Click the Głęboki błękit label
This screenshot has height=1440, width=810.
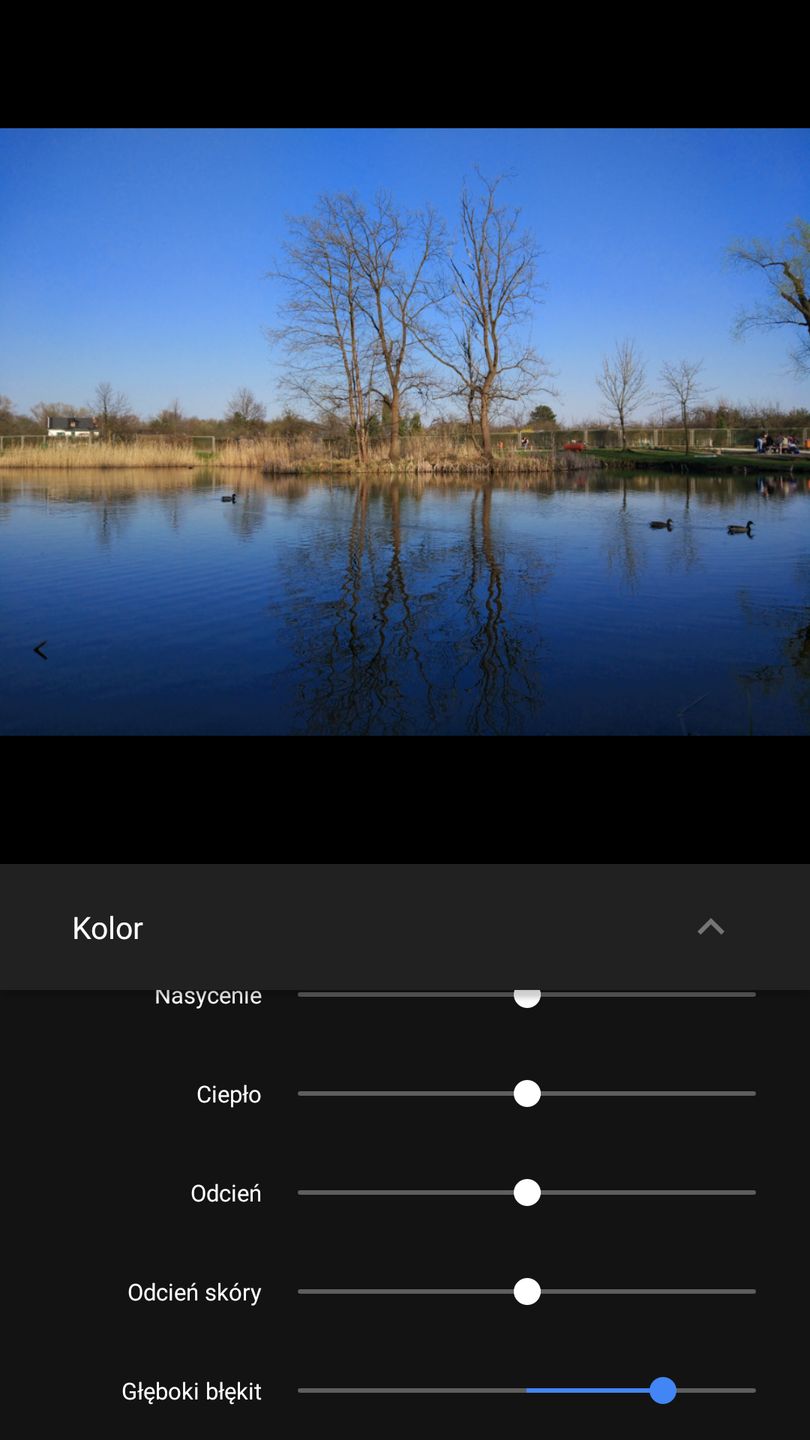tap(191, 1391)
